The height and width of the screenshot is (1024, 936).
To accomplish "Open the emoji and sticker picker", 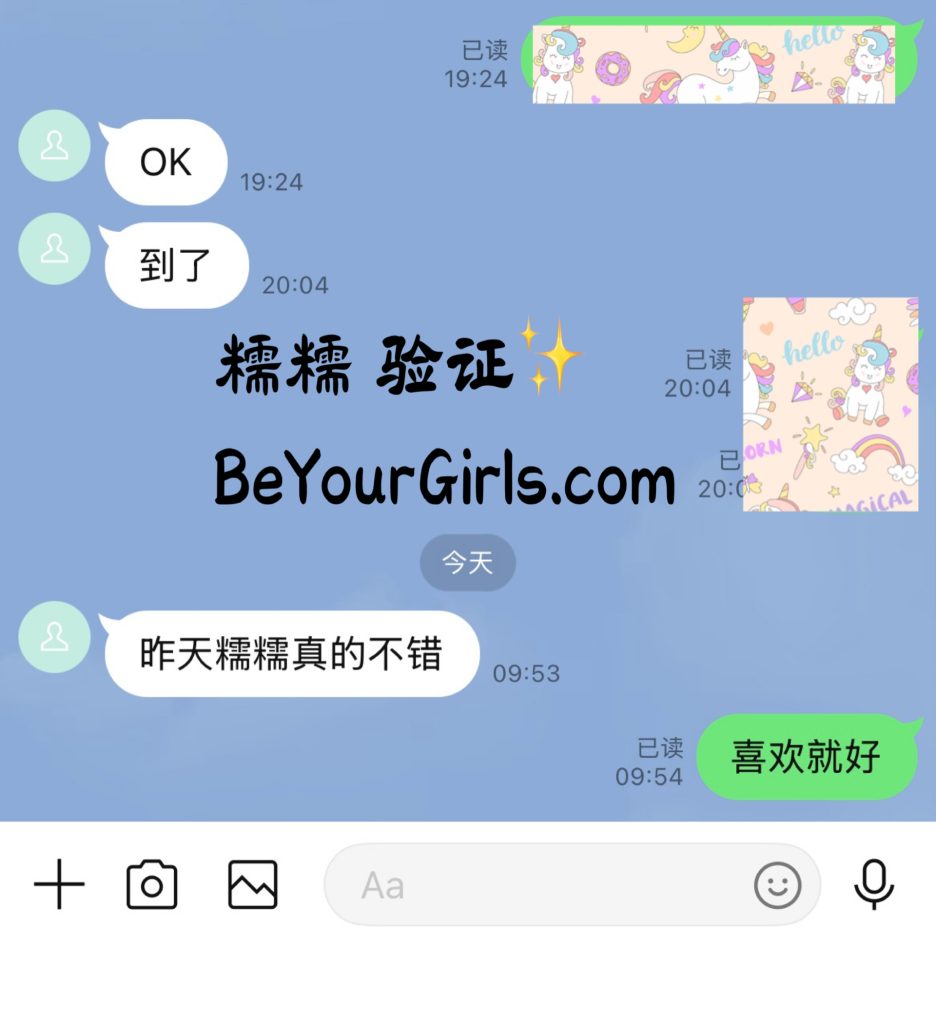I will pyautogui.click(x=777, y=885).
